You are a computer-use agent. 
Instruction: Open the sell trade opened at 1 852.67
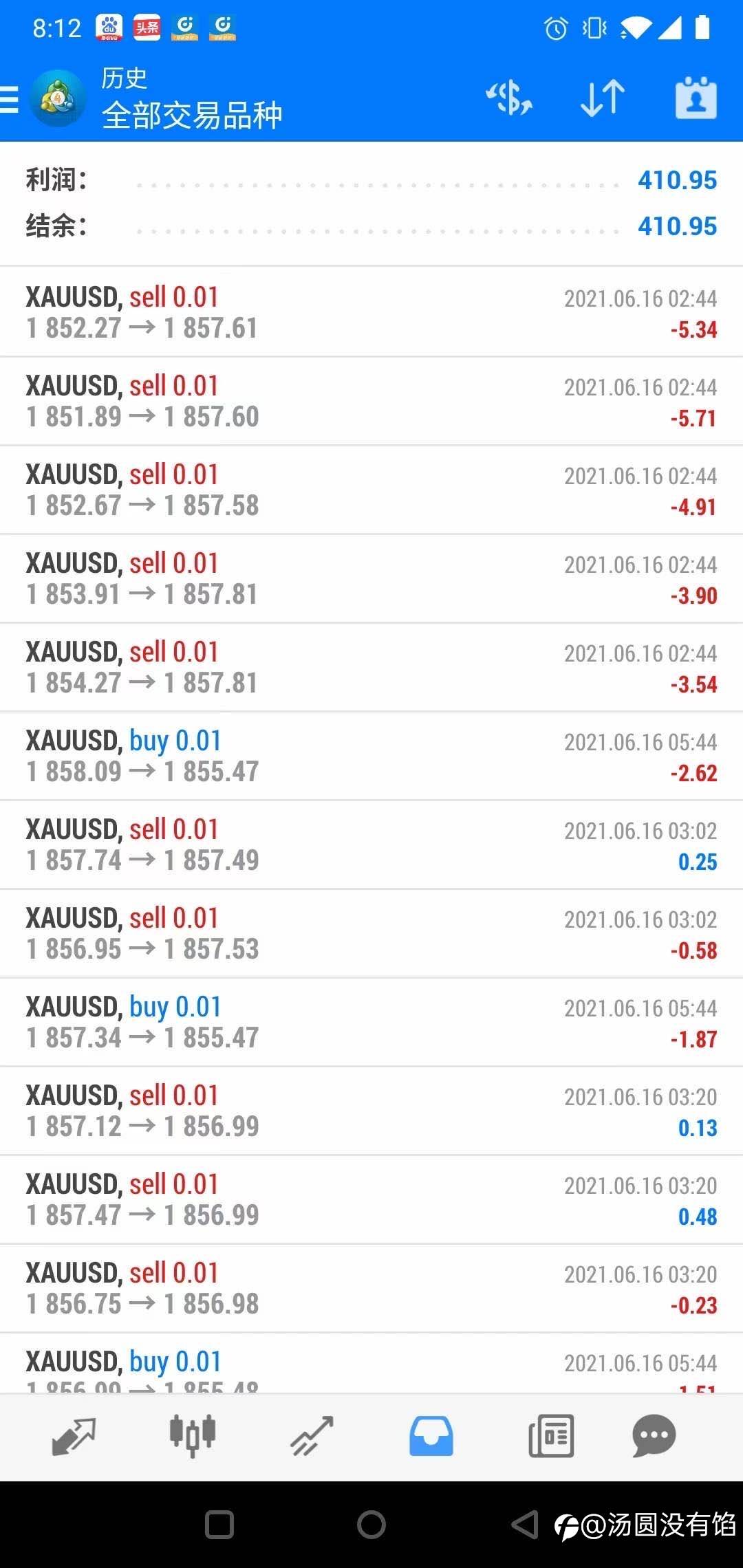(371, 490)
